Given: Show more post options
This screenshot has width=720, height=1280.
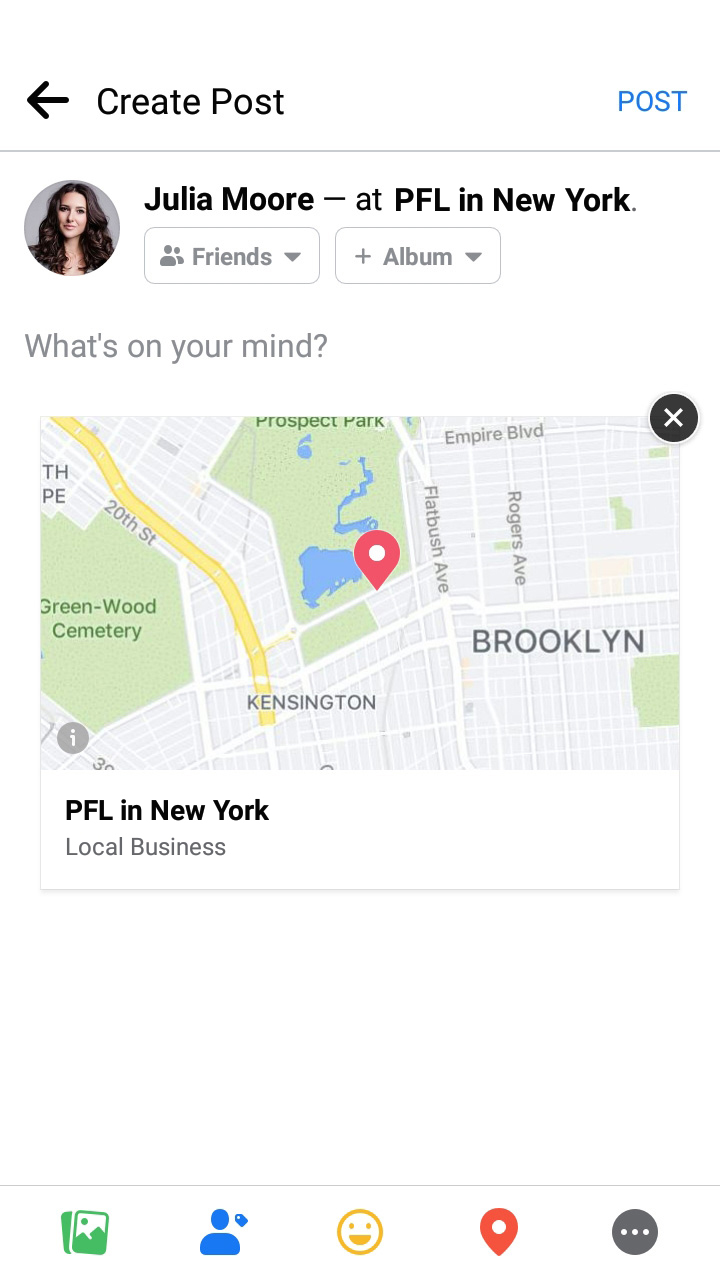Looking at the screenshot, I should click(635, 1232).
